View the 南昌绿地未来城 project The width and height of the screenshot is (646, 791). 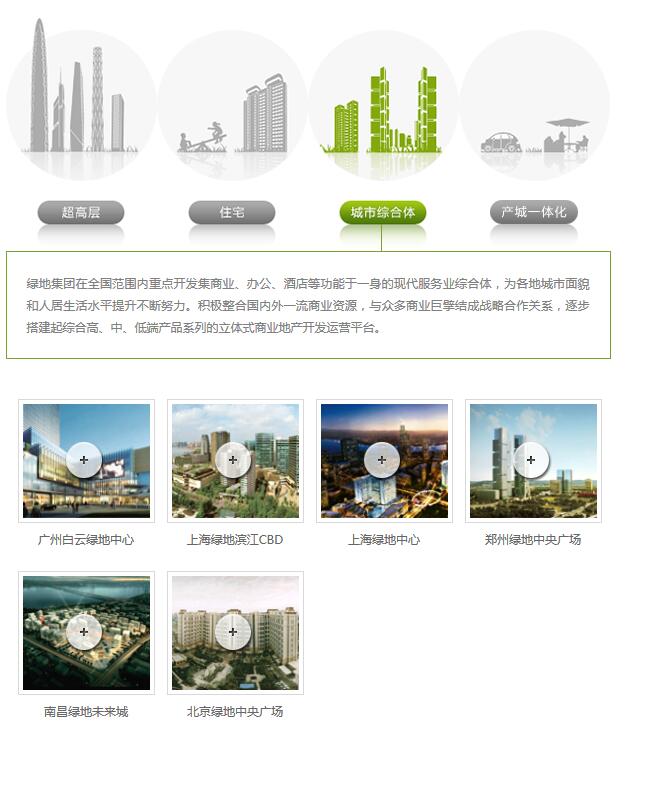click(86, 632)
